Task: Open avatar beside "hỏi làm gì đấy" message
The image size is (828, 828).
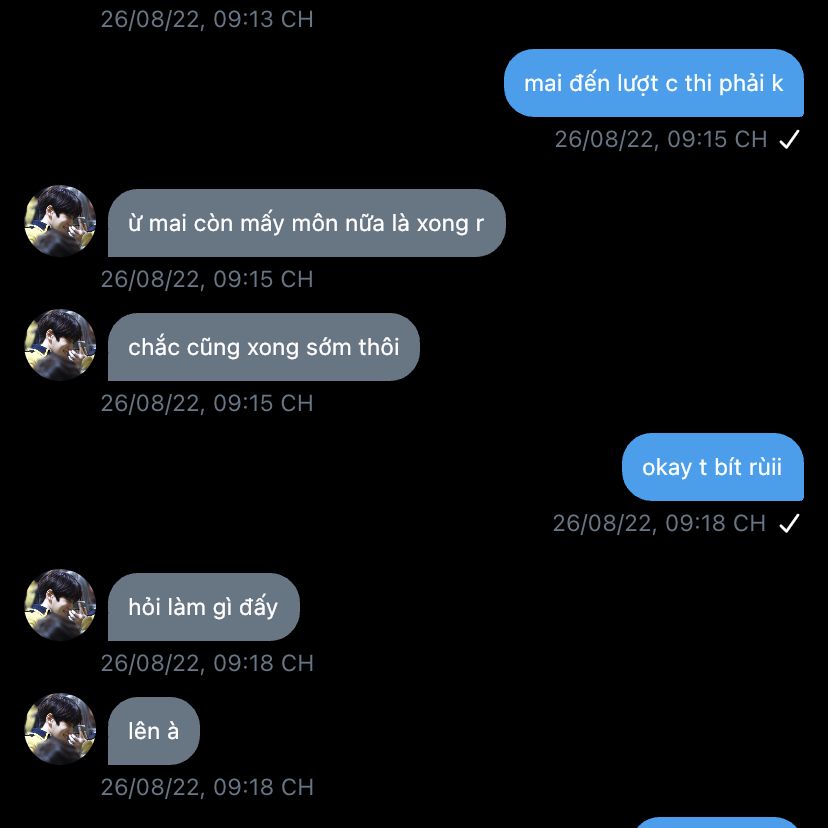Action: click(x=60, y=605)
